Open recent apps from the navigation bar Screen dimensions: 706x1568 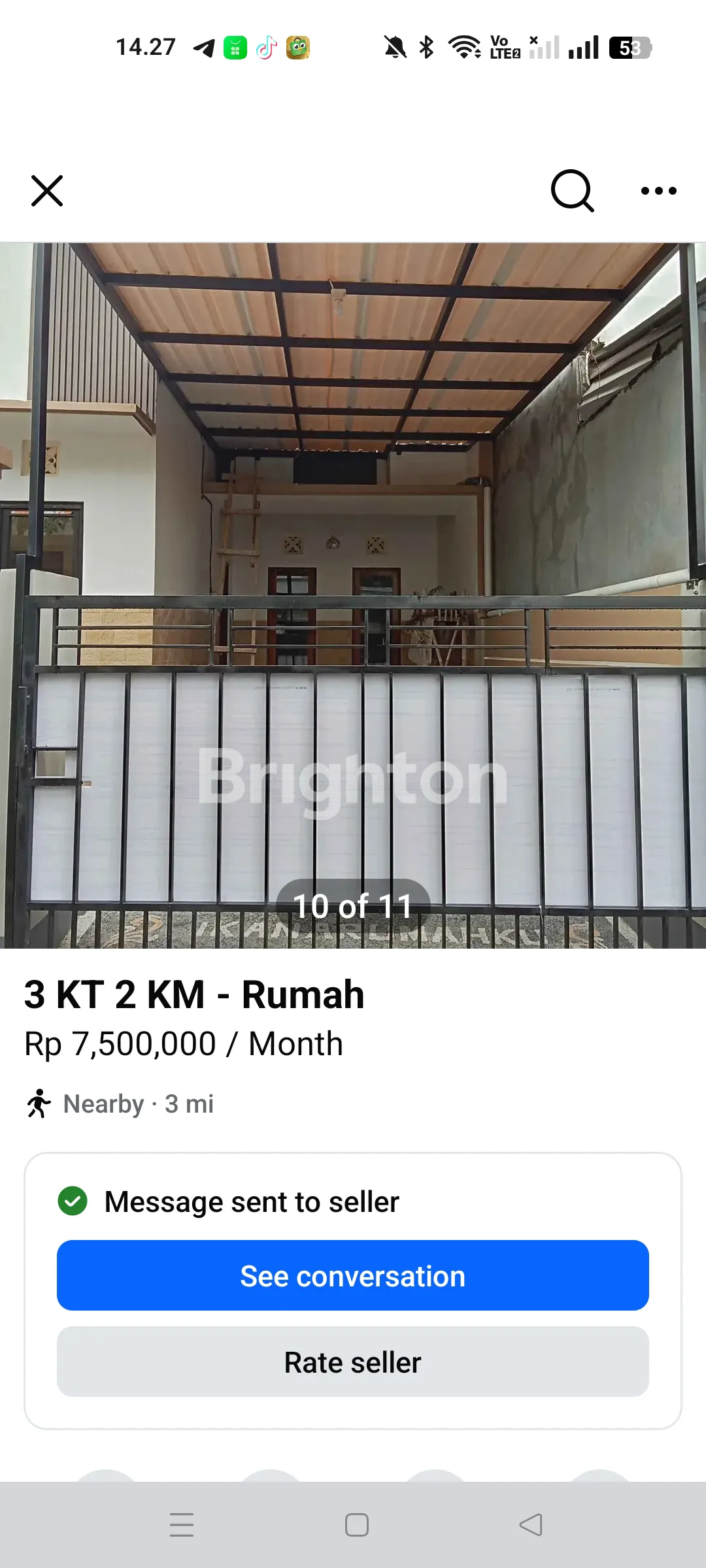tap(182, 1525)
